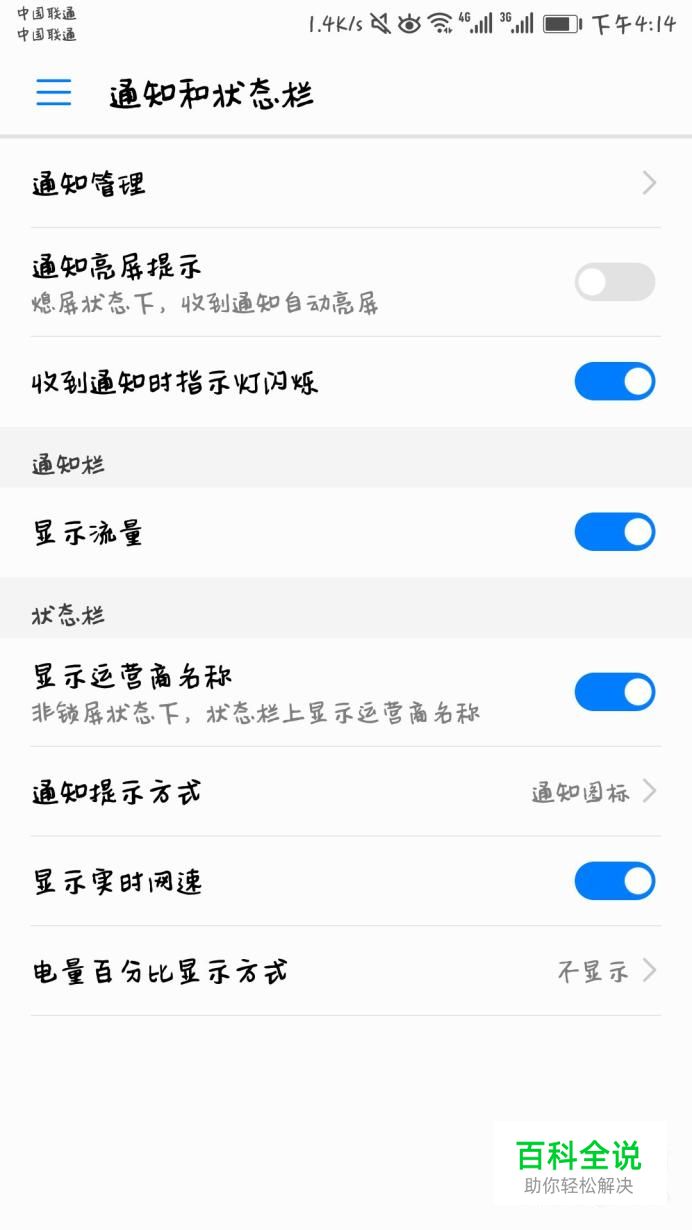Open the hamburger menu icon
Image resolution: width=692 pixels, height=1230 pixels.
(54, 93)
